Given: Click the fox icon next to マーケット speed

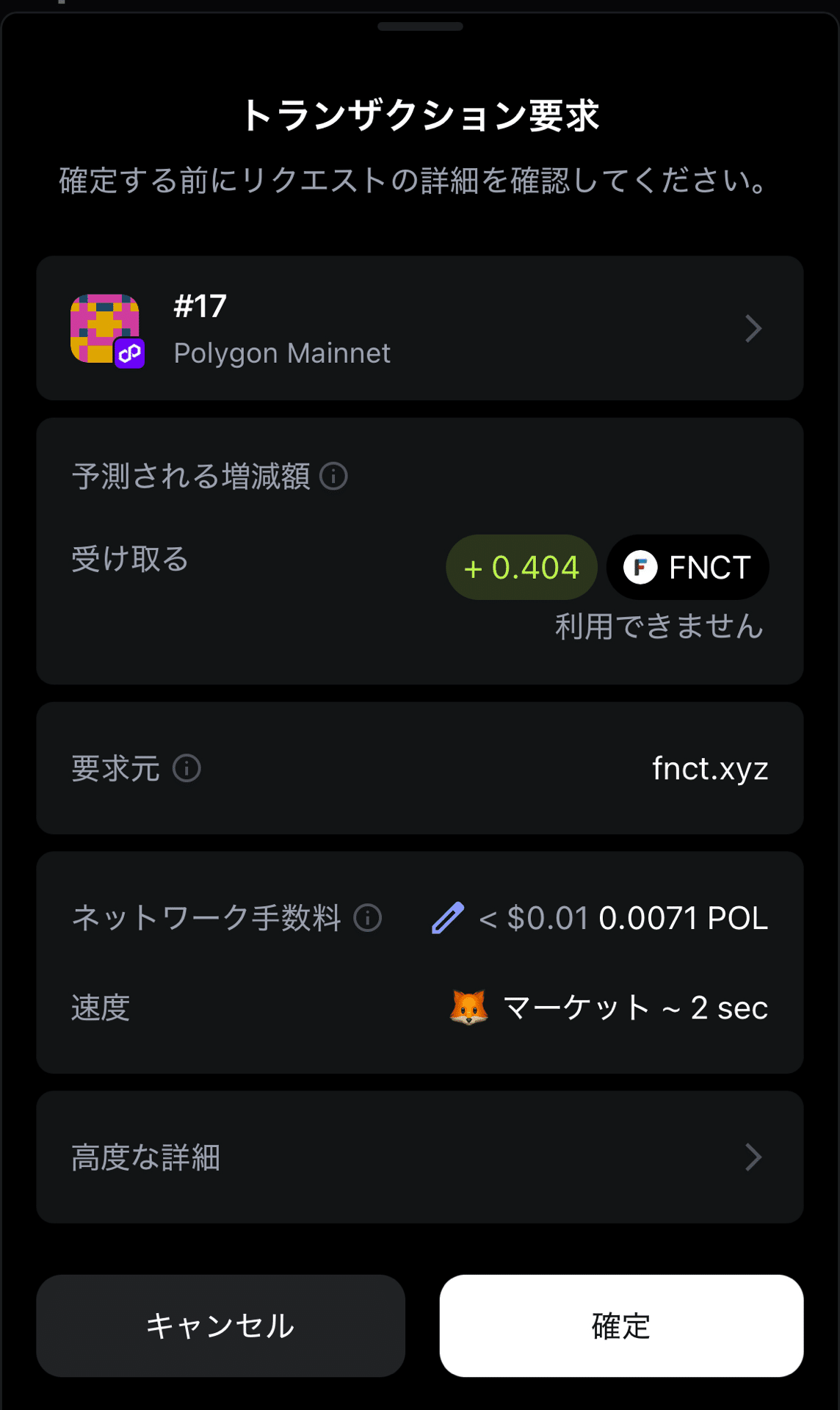Looking at the screenshot, I should pos(469,1009).
